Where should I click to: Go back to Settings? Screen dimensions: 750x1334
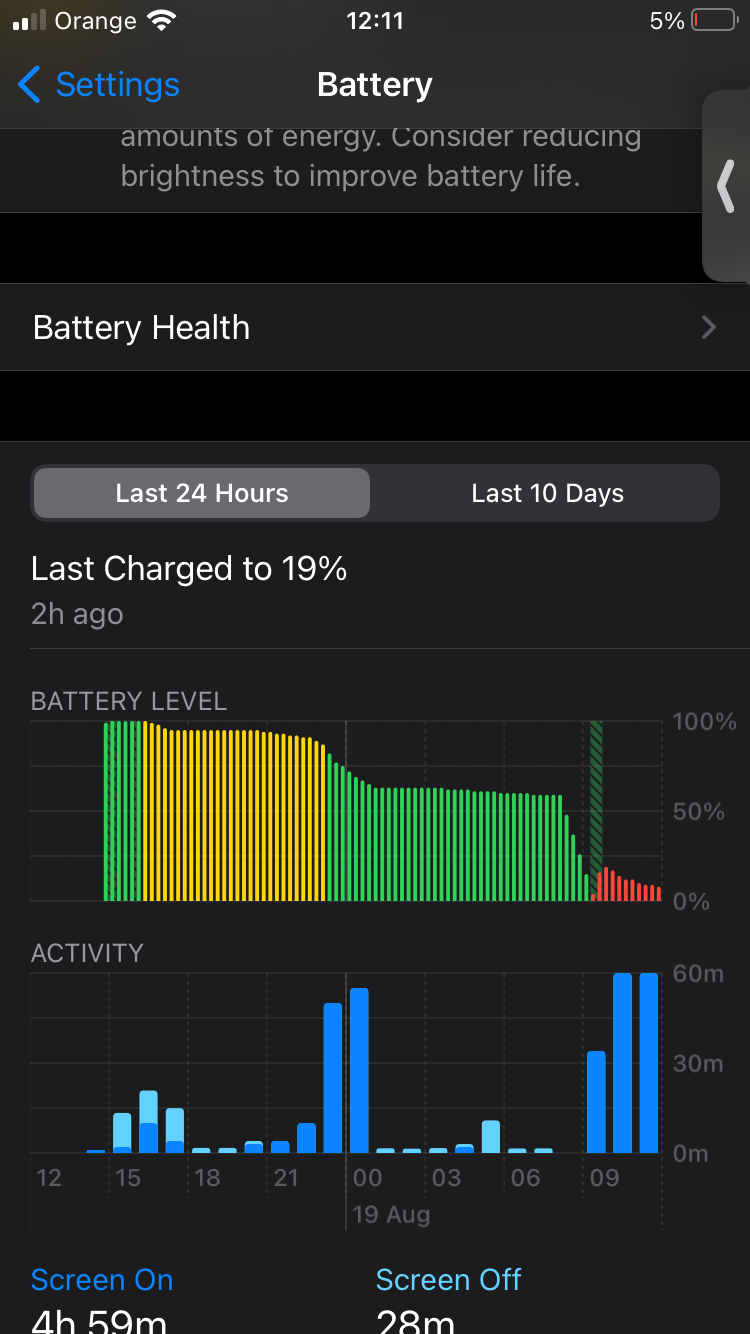click(98, 85)
